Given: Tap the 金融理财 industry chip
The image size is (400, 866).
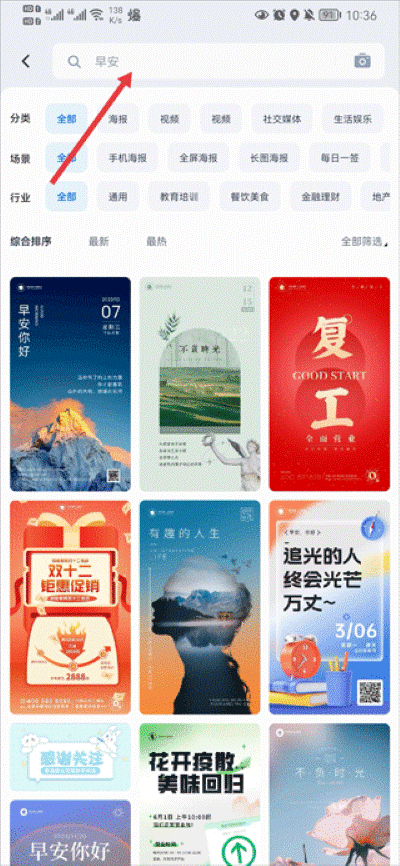Looking at the screenshot, I should click(320, 197).
